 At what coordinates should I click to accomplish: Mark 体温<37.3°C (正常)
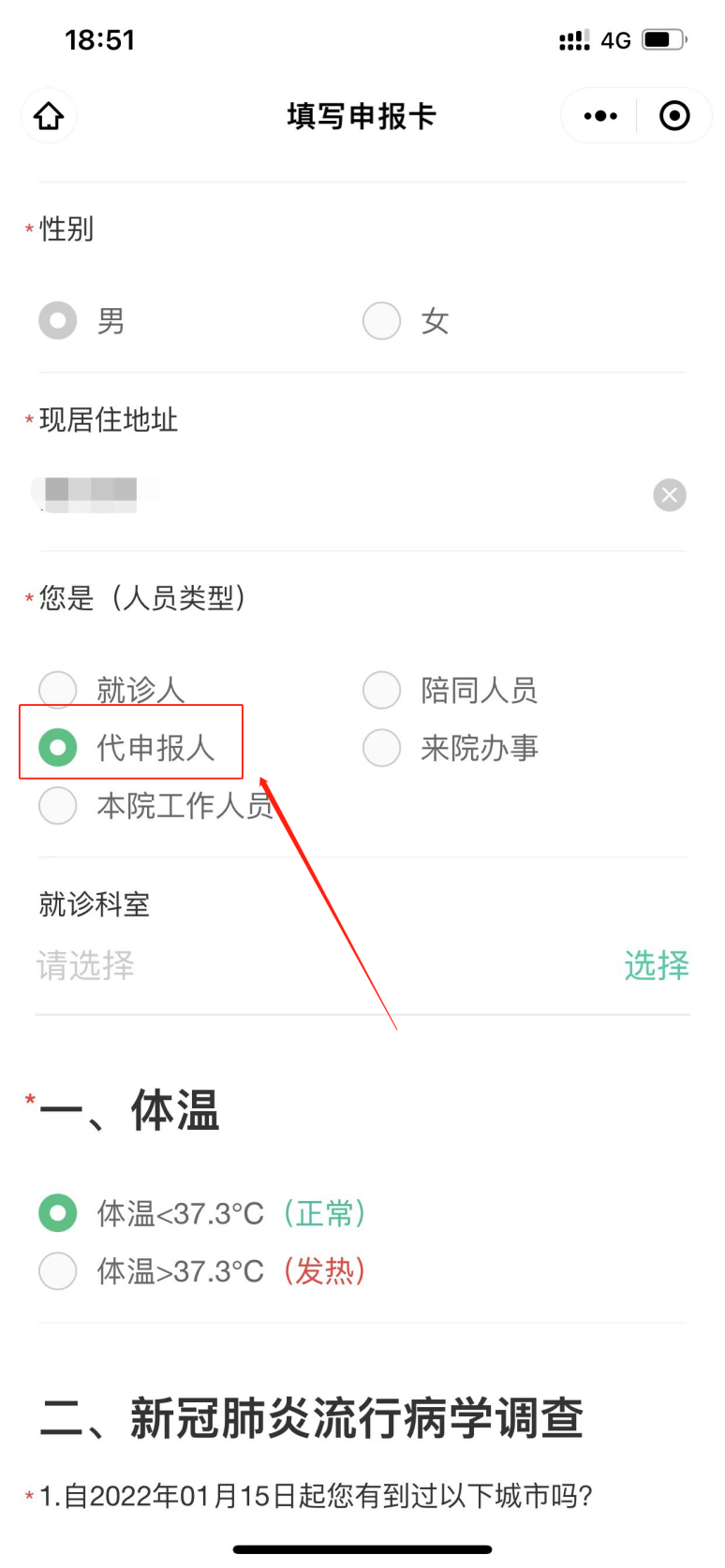click(58, 1213)
